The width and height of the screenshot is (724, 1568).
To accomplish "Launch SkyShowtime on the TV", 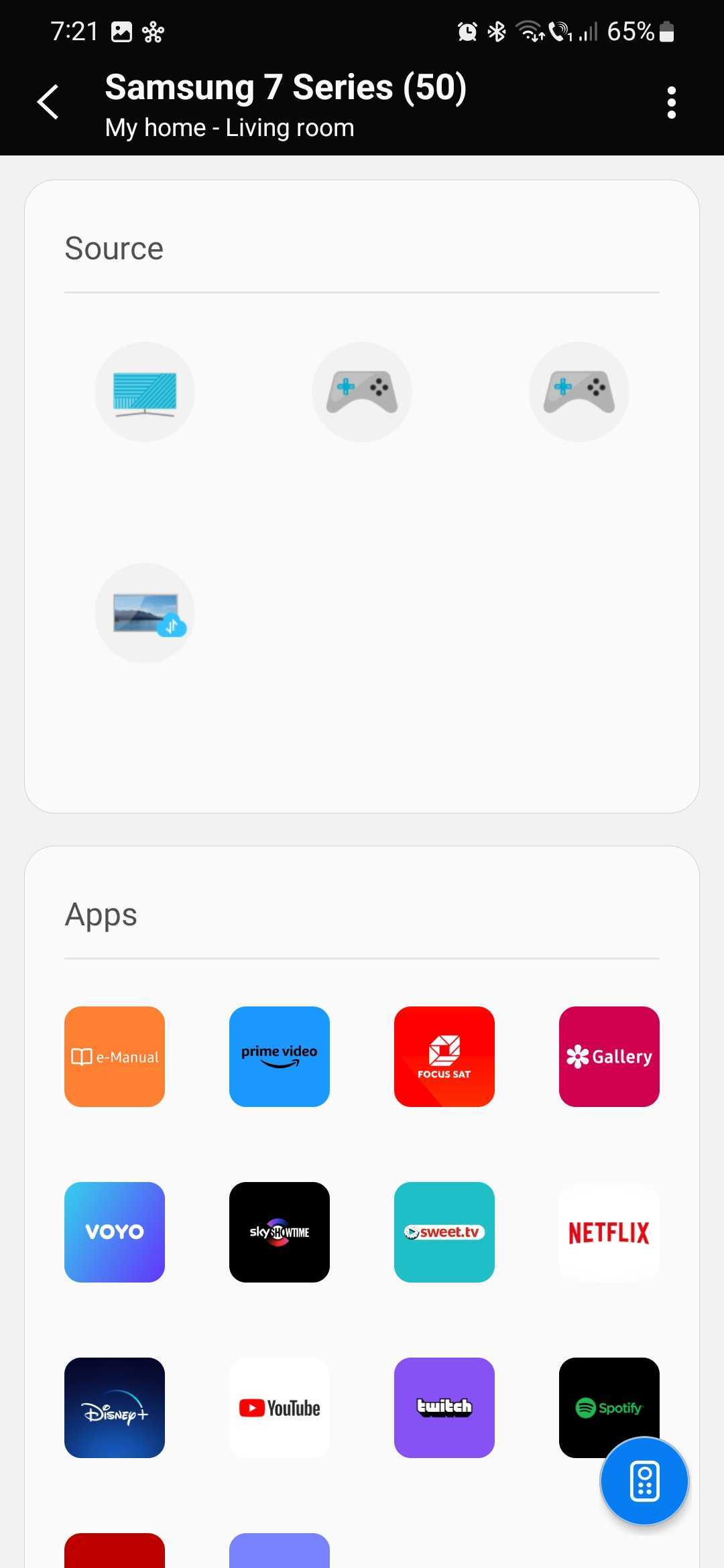I will click(280, 1232).
